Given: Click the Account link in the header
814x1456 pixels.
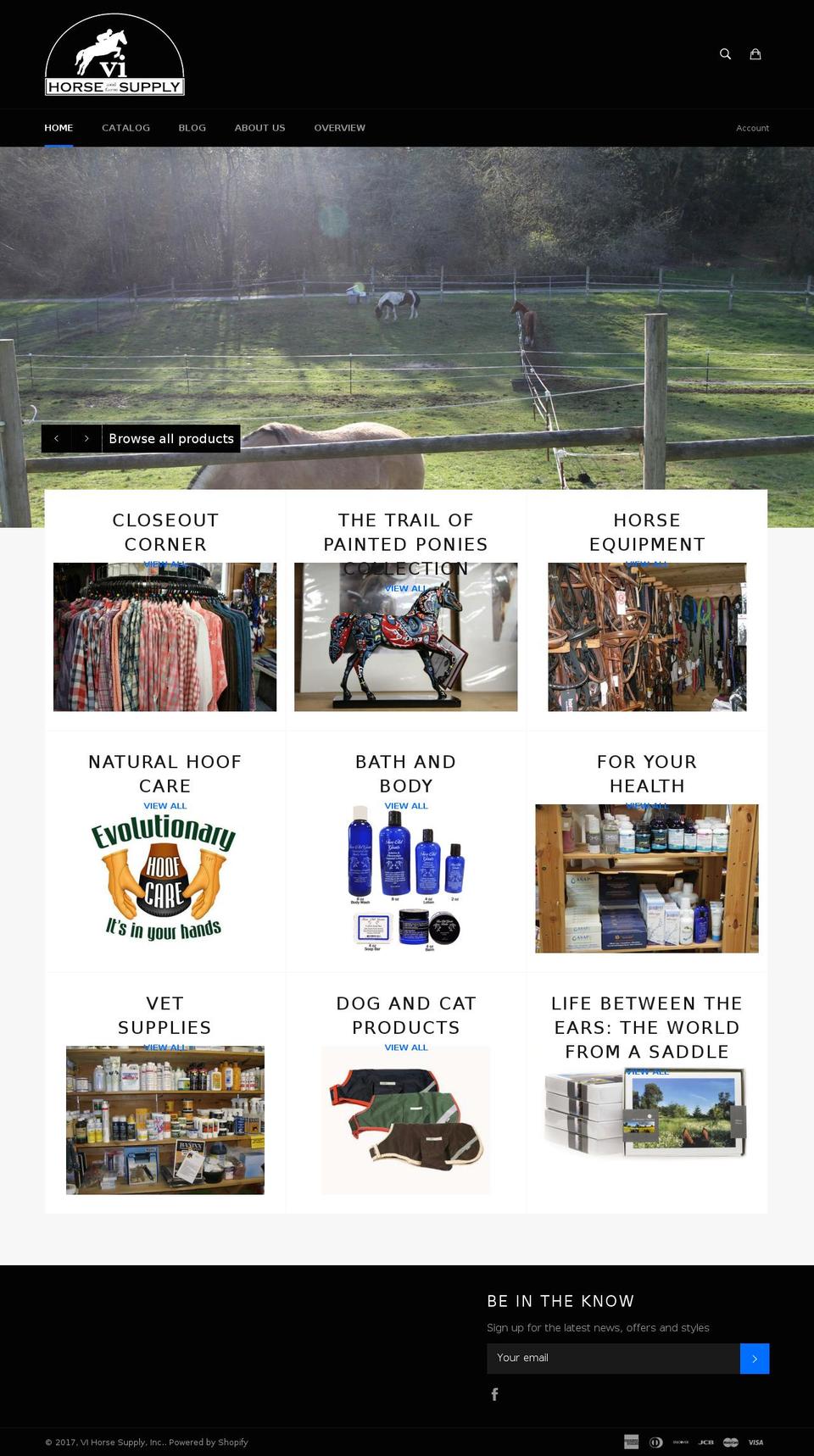Looking at the screenshot, I should [752, 128].
